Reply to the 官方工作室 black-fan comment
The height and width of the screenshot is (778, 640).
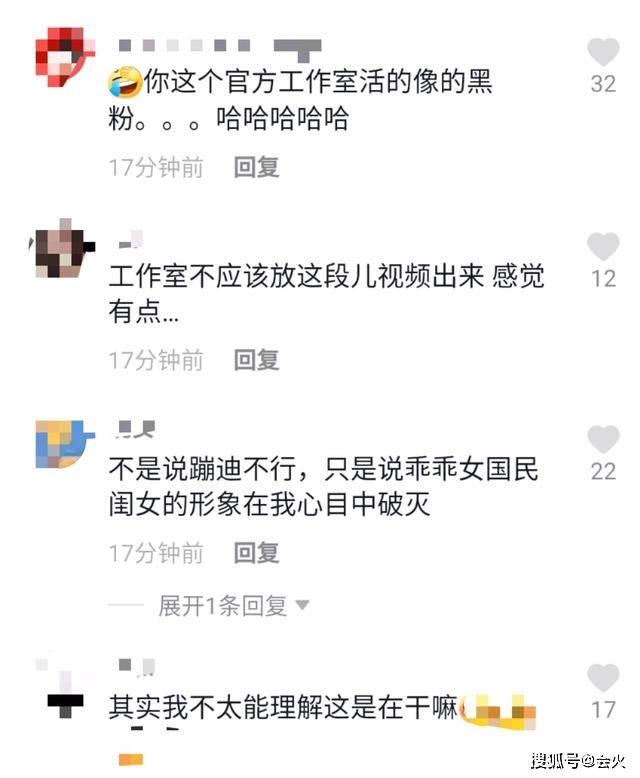[x=256, y=167]
